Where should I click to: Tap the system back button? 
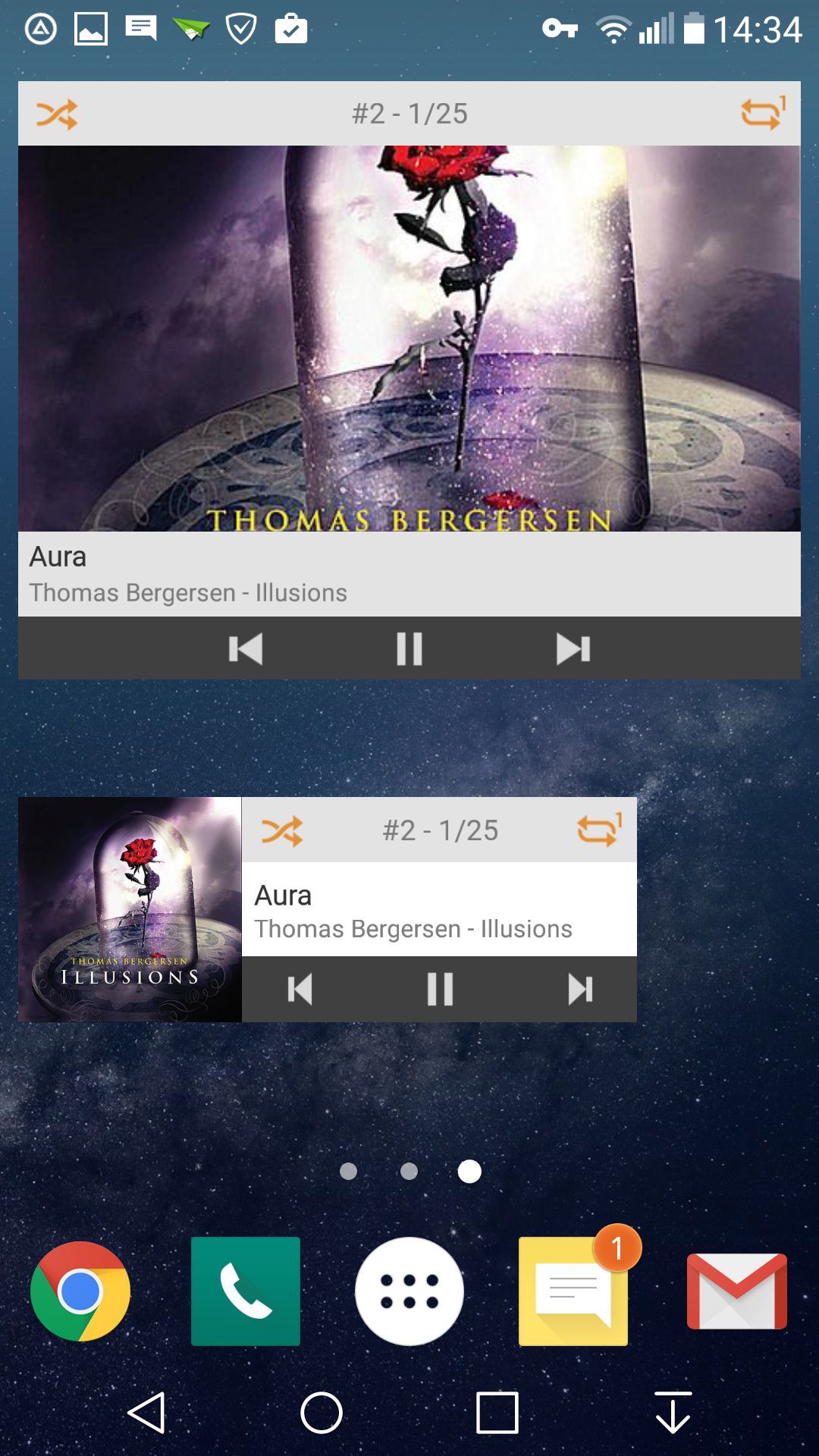(x=146, y=1413)
